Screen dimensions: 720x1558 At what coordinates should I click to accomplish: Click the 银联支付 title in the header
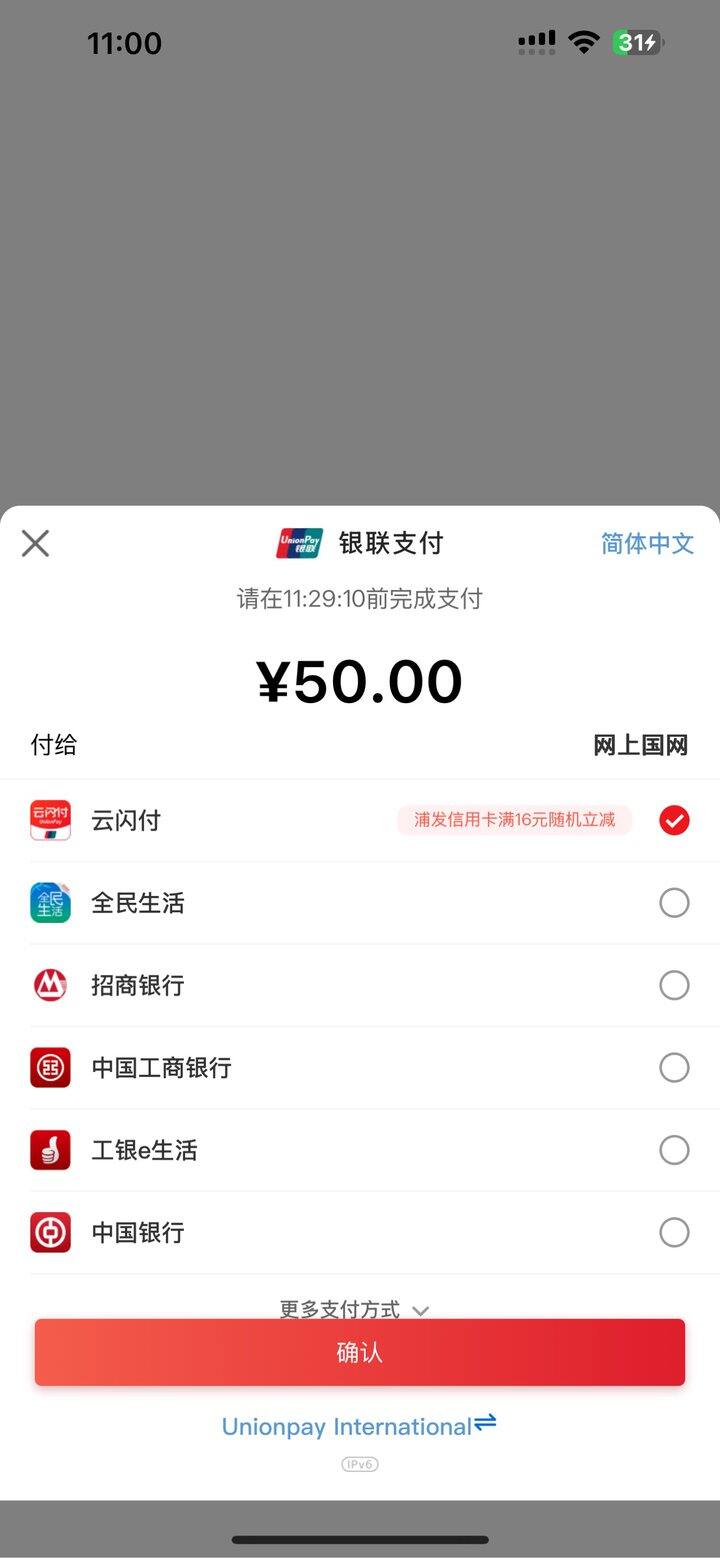click(394, 543)
